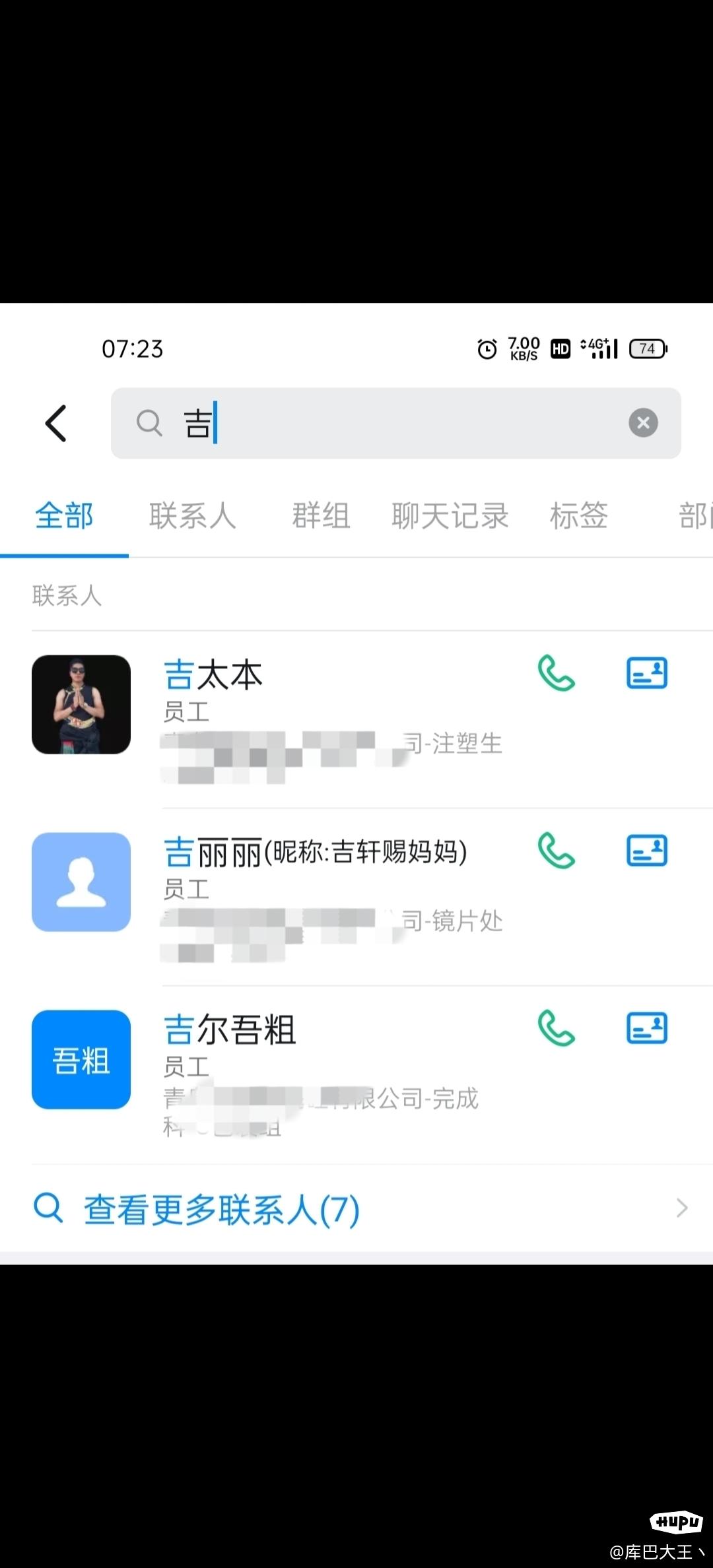Viewport: 713px width, 1568px height.
Task: Switch to the 联系人 tab
Action: (x=192, y=516)
